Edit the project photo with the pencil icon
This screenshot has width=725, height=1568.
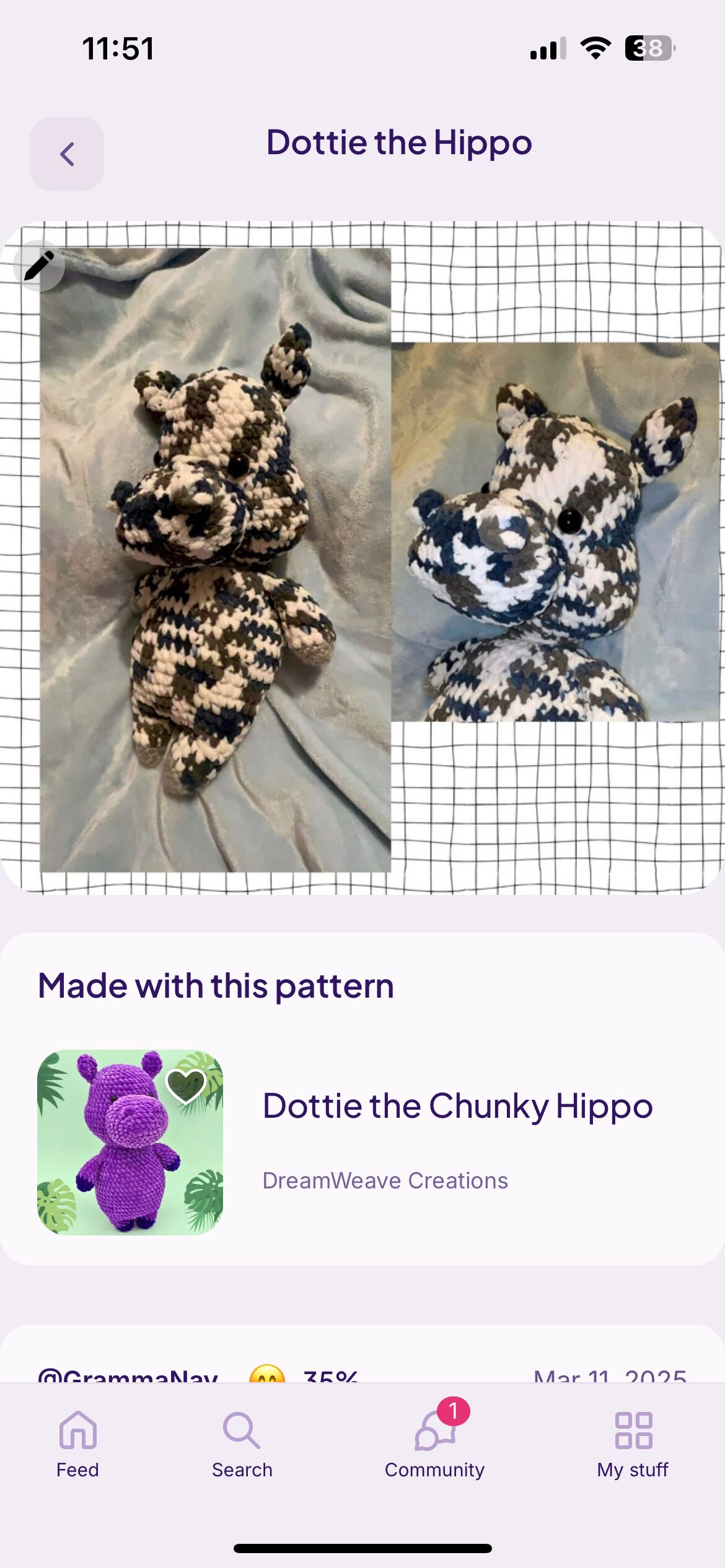(39, 266)
